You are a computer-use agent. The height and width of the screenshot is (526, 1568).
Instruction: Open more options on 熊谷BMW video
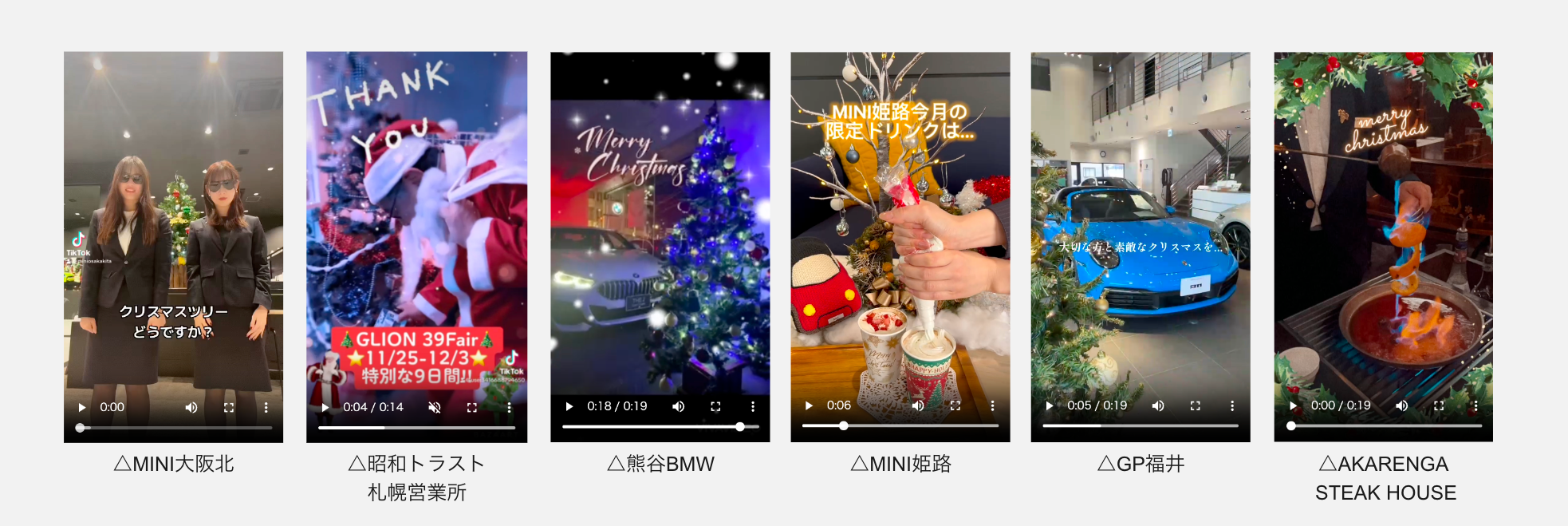(x=753, y=406)
